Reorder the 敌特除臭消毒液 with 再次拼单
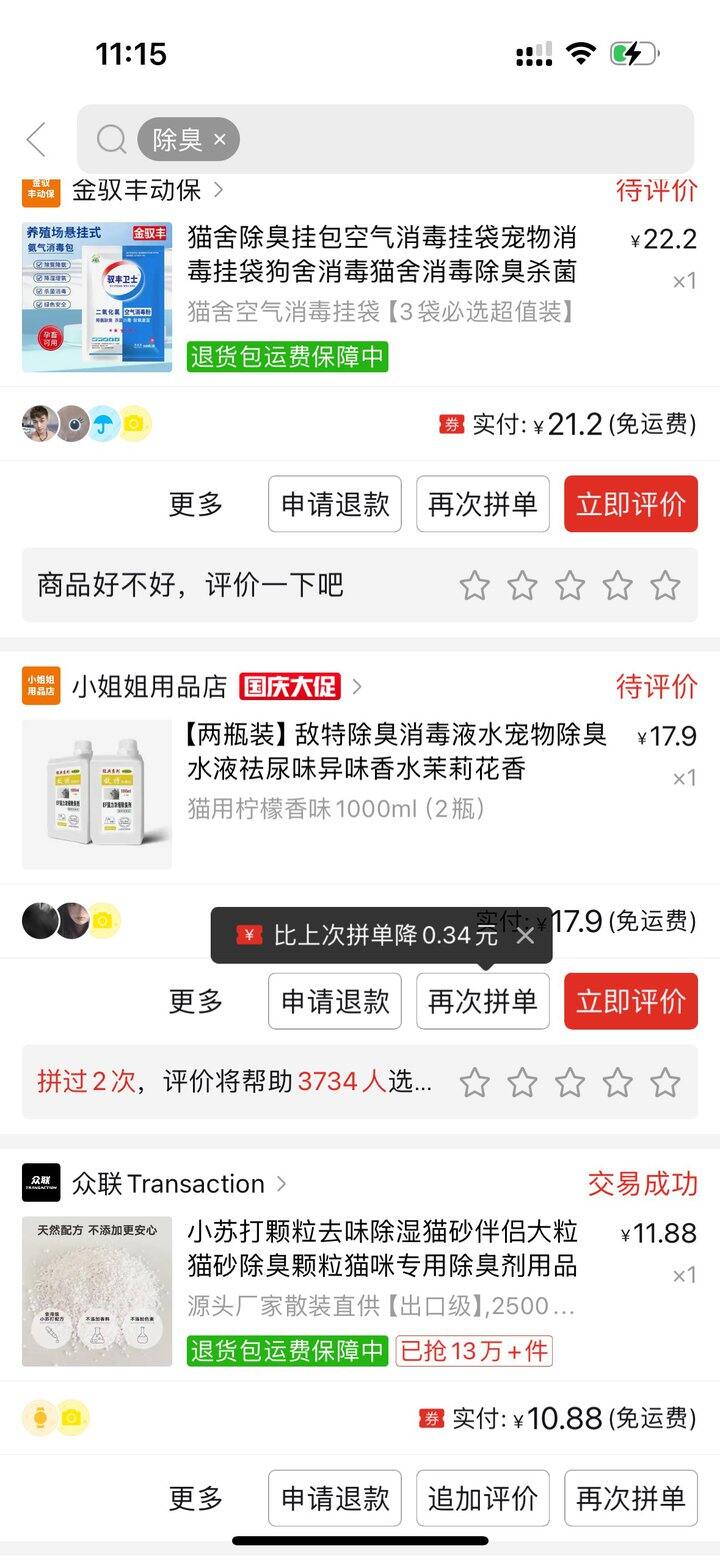Image resolution: width=720 pixels, height=1560 pixels. [483, 1001]
